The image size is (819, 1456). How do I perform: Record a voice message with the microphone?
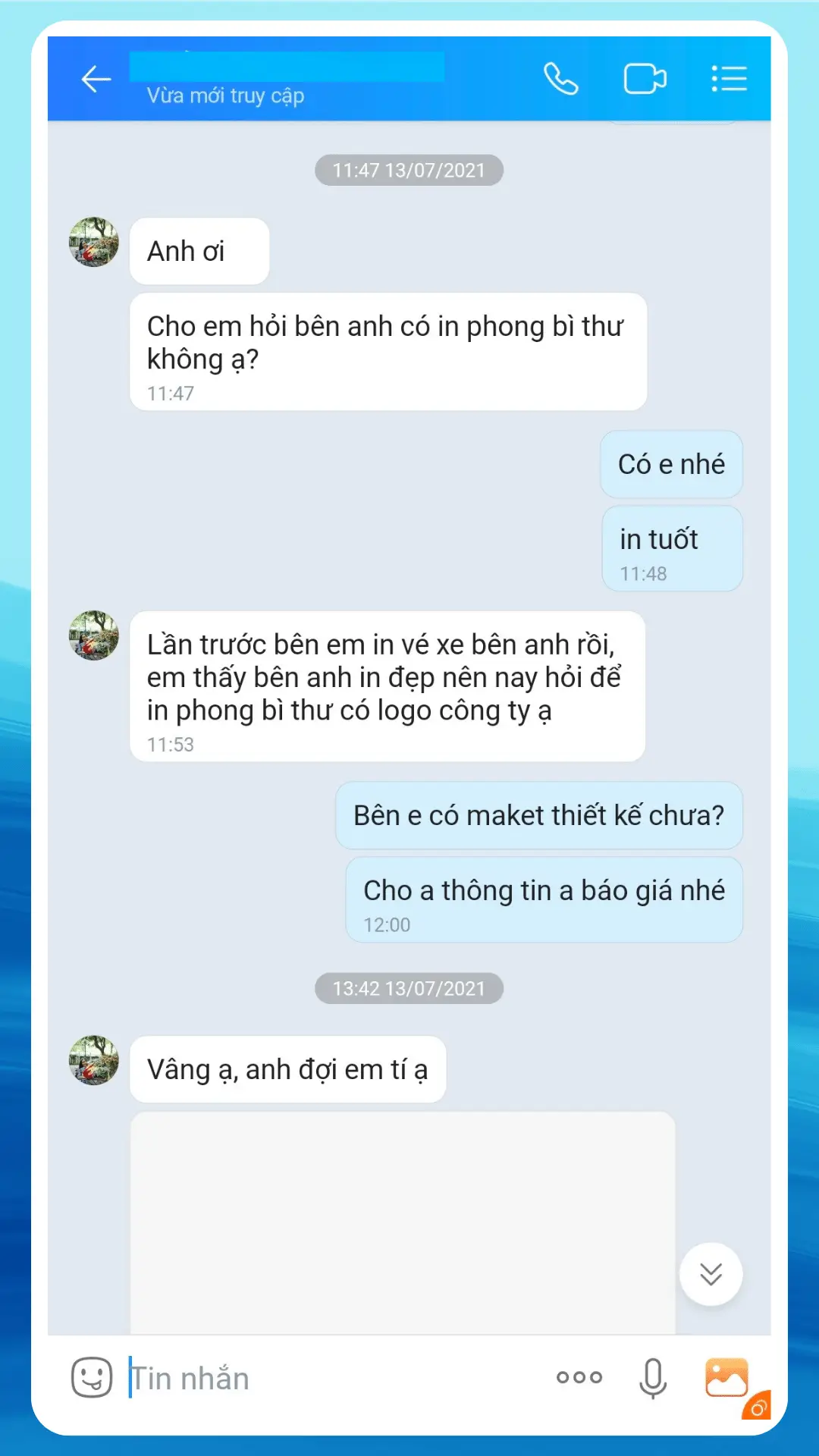pyautogui.click(x=653, y=1378)
